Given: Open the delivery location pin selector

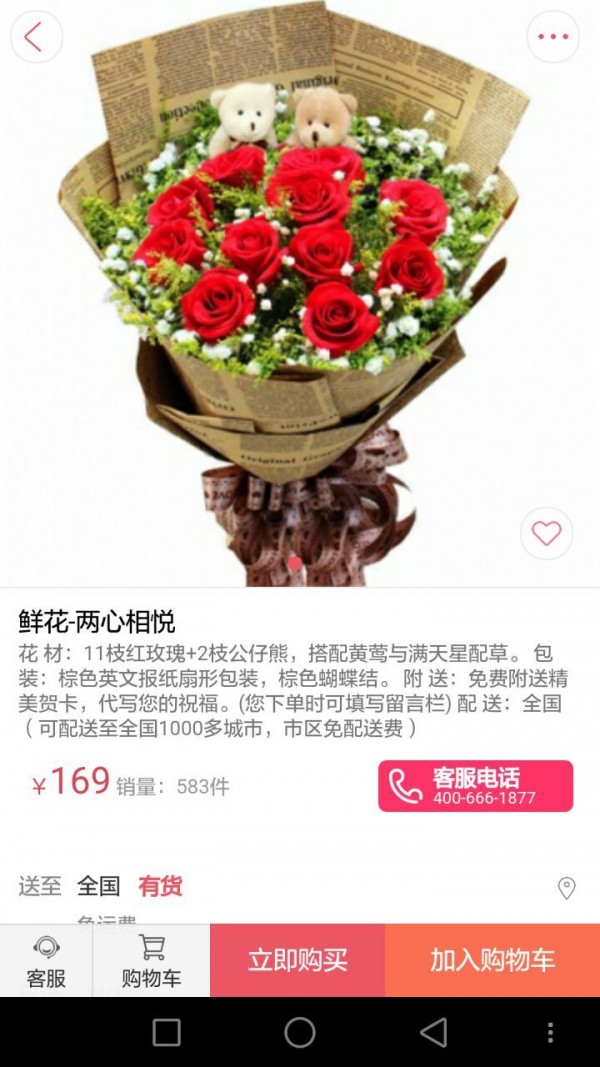Looking at the screenshot, I should click(566, 888).
